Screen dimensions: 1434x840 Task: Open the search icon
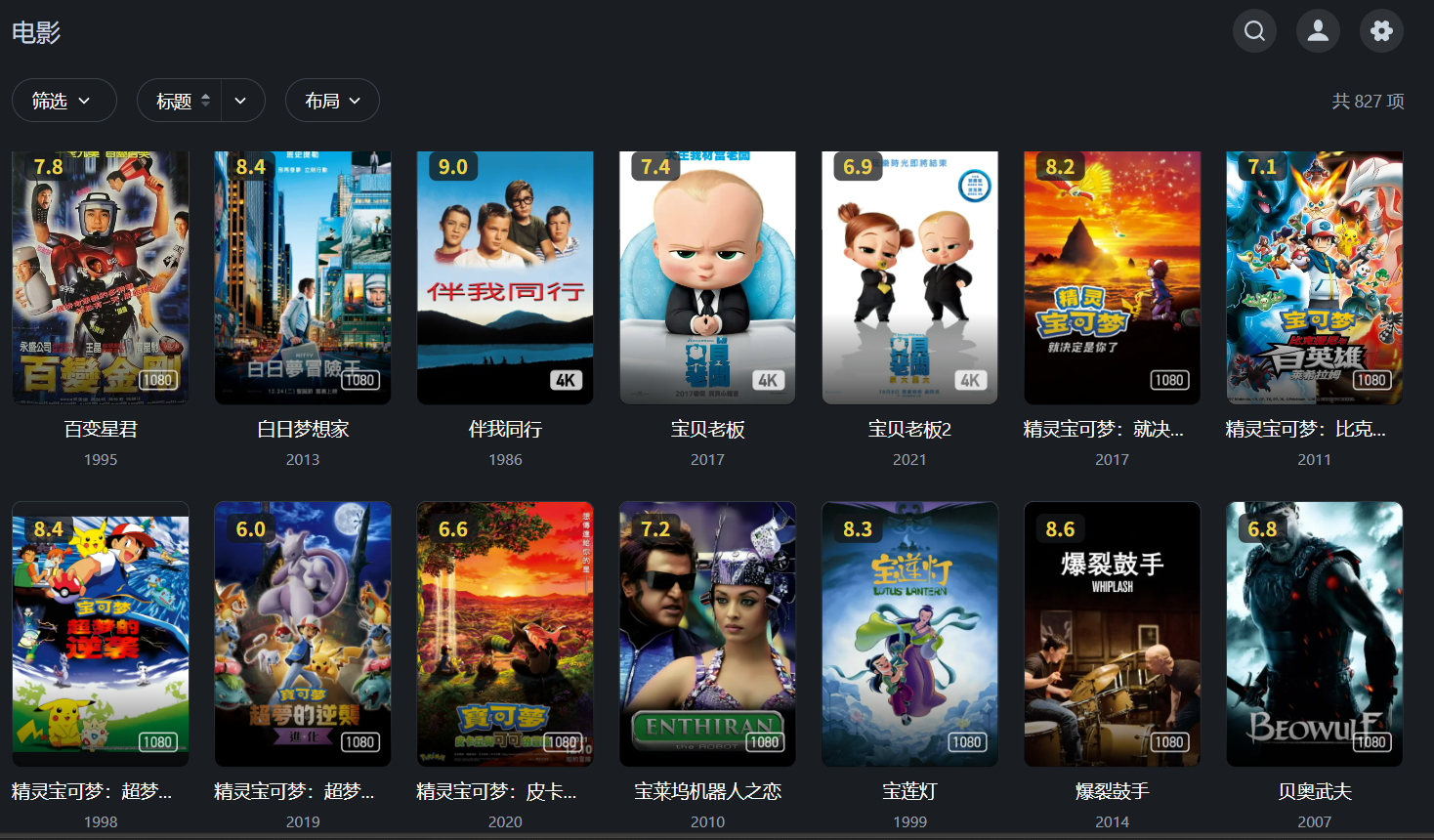[1254, 31]
